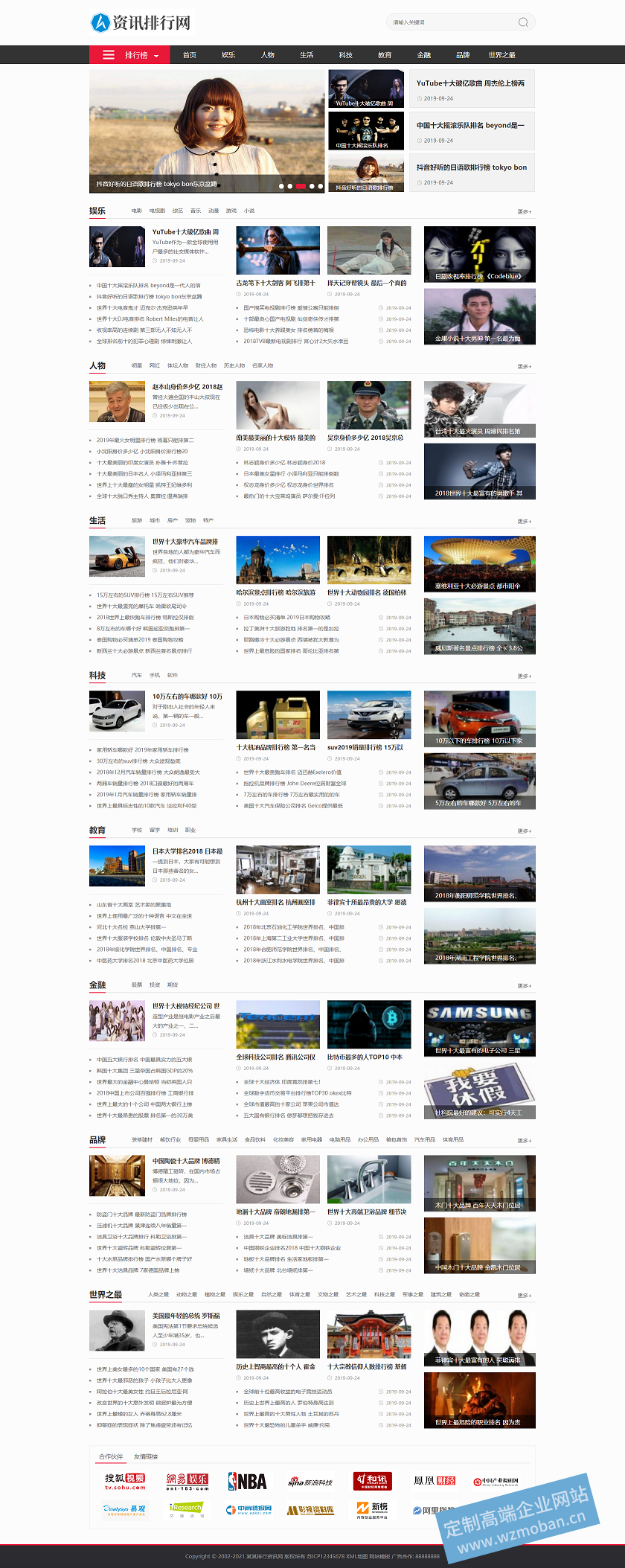
Task: Tap the magnifier search icon
Action: pos(523,22)
